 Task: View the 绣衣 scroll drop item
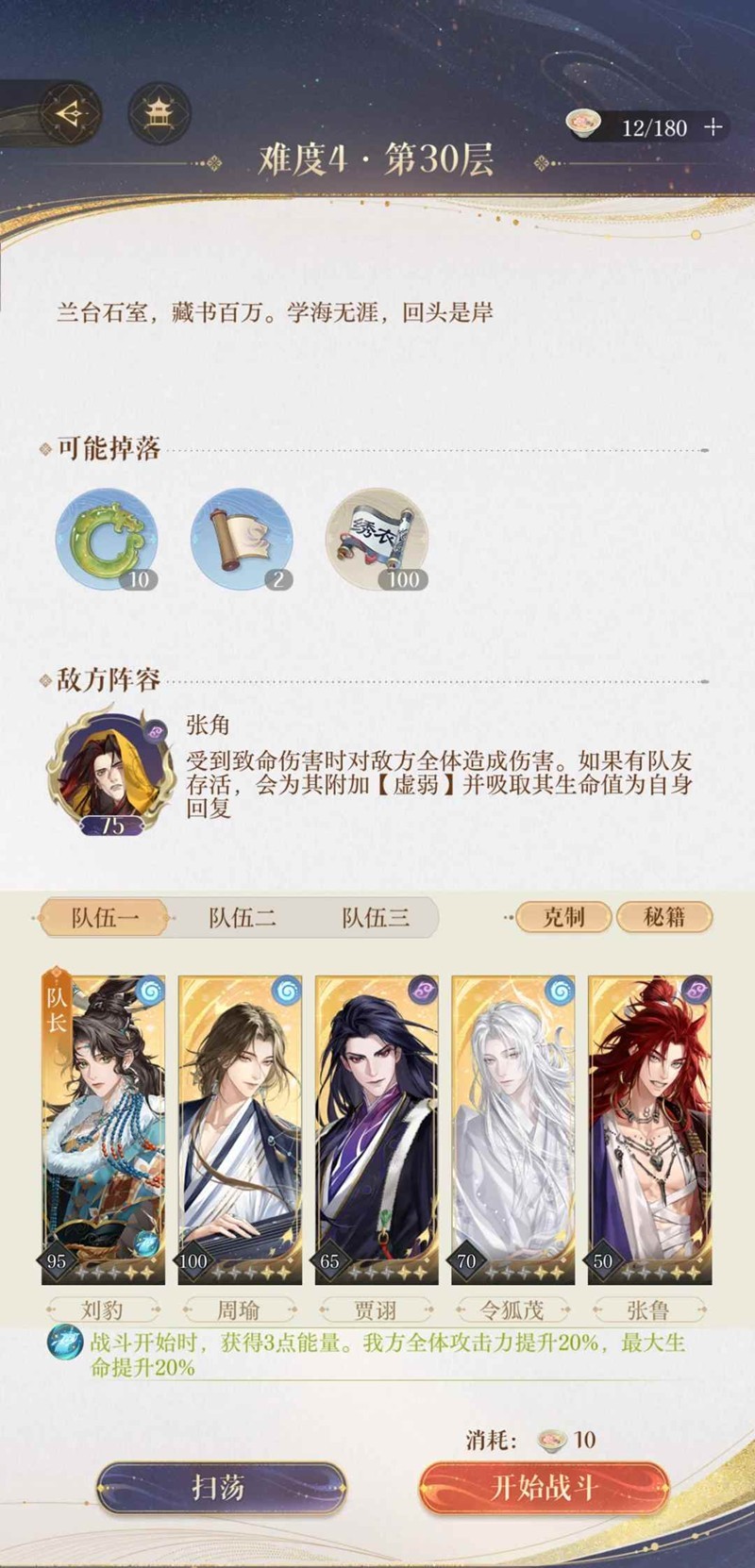tap(377, 540)
